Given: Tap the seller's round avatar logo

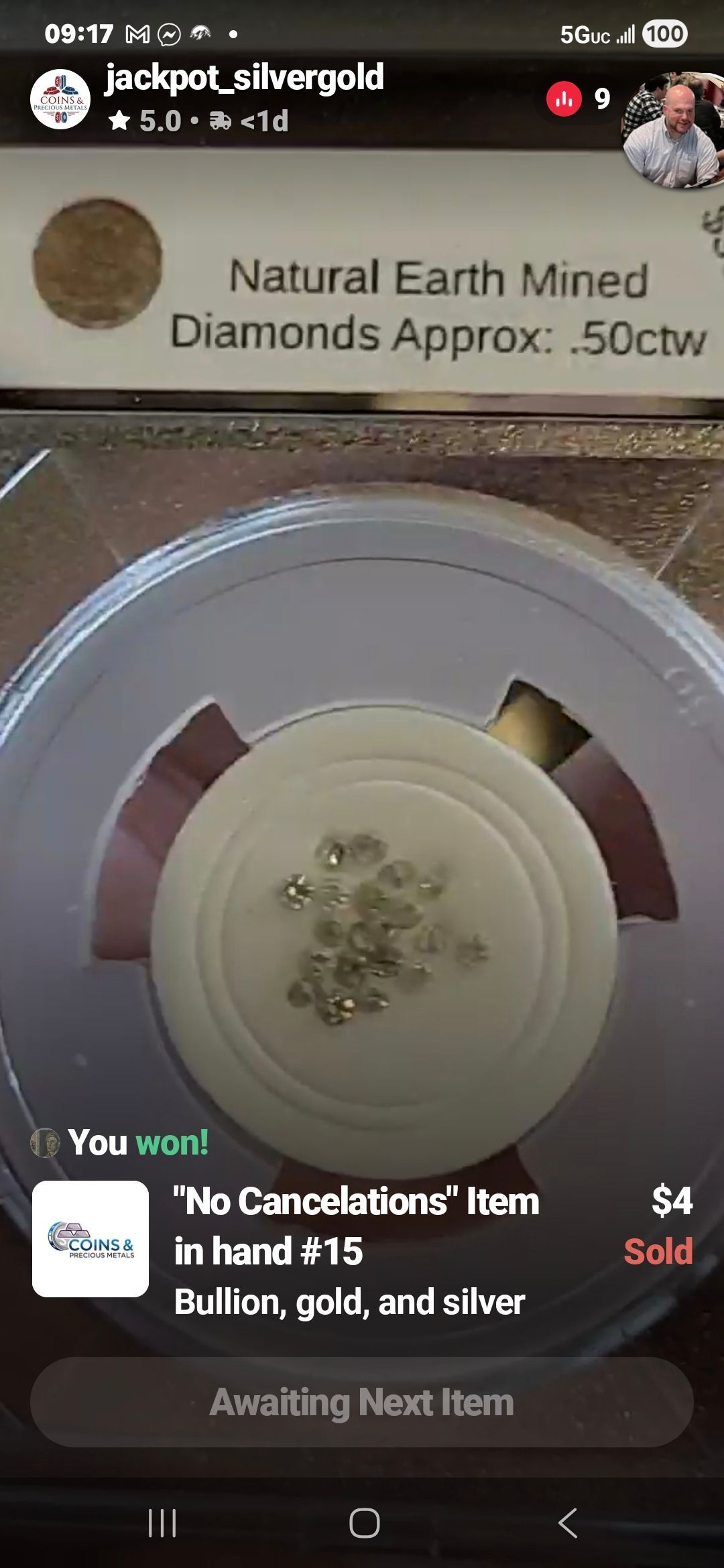Looking at the screenshot, I should point(60,99).
